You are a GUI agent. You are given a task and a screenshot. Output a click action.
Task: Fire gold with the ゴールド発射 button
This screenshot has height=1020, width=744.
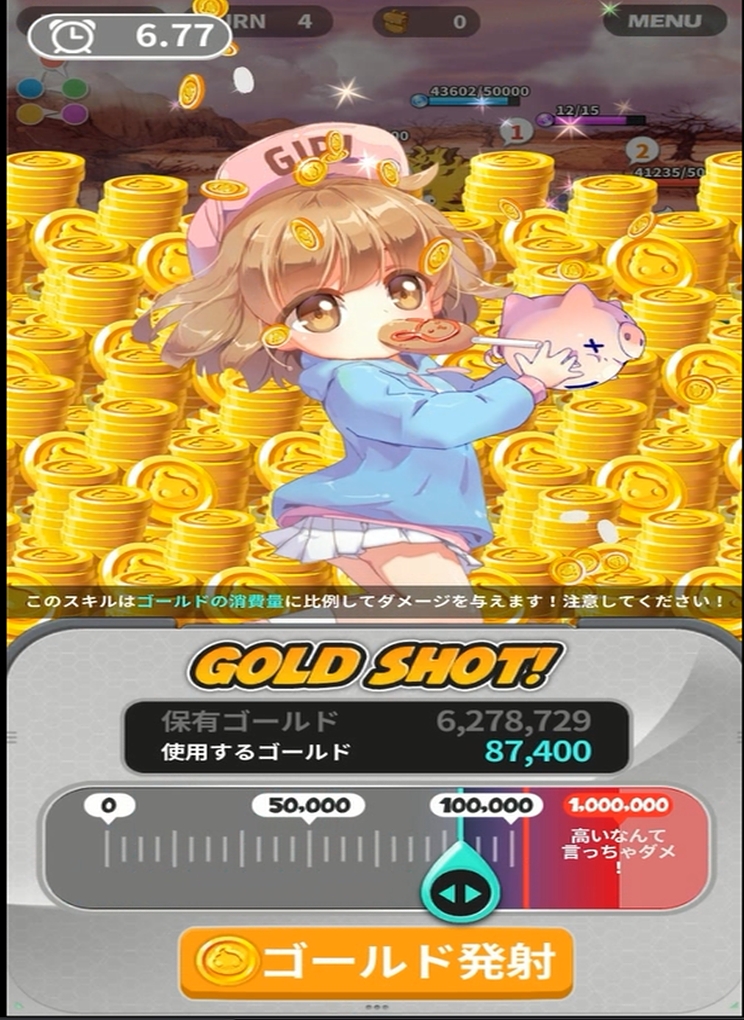[377, 962]
